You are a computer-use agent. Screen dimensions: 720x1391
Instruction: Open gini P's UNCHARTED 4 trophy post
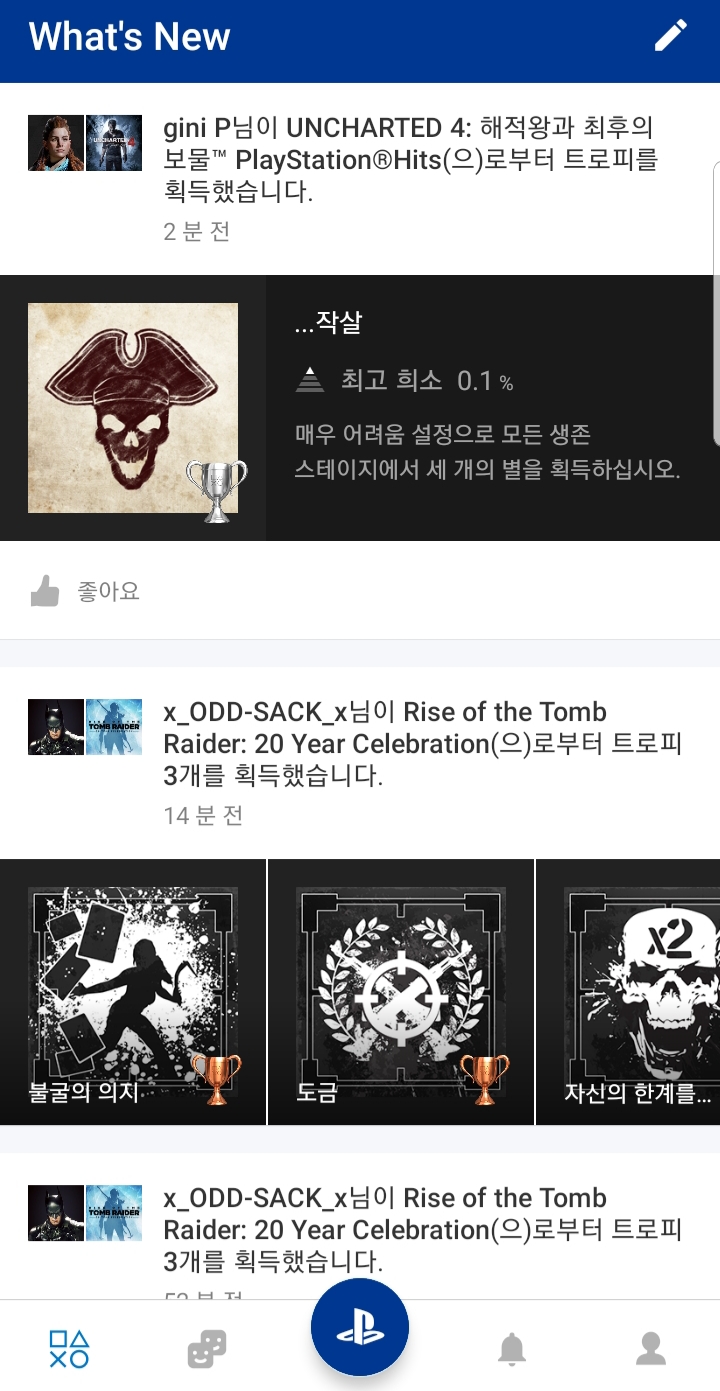[x=410, y=160]
